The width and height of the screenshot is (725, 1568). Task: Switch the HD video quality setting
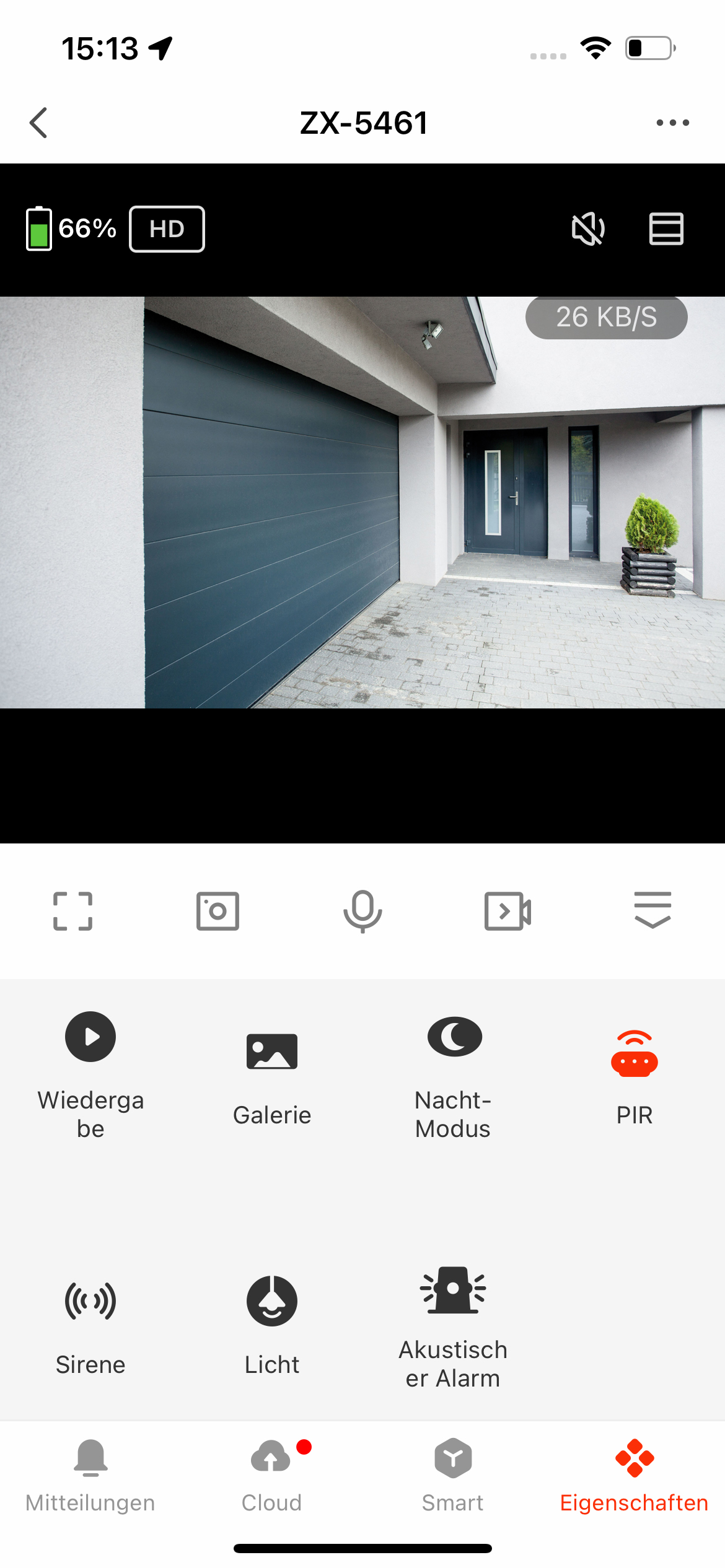click(x=167, y=229)
